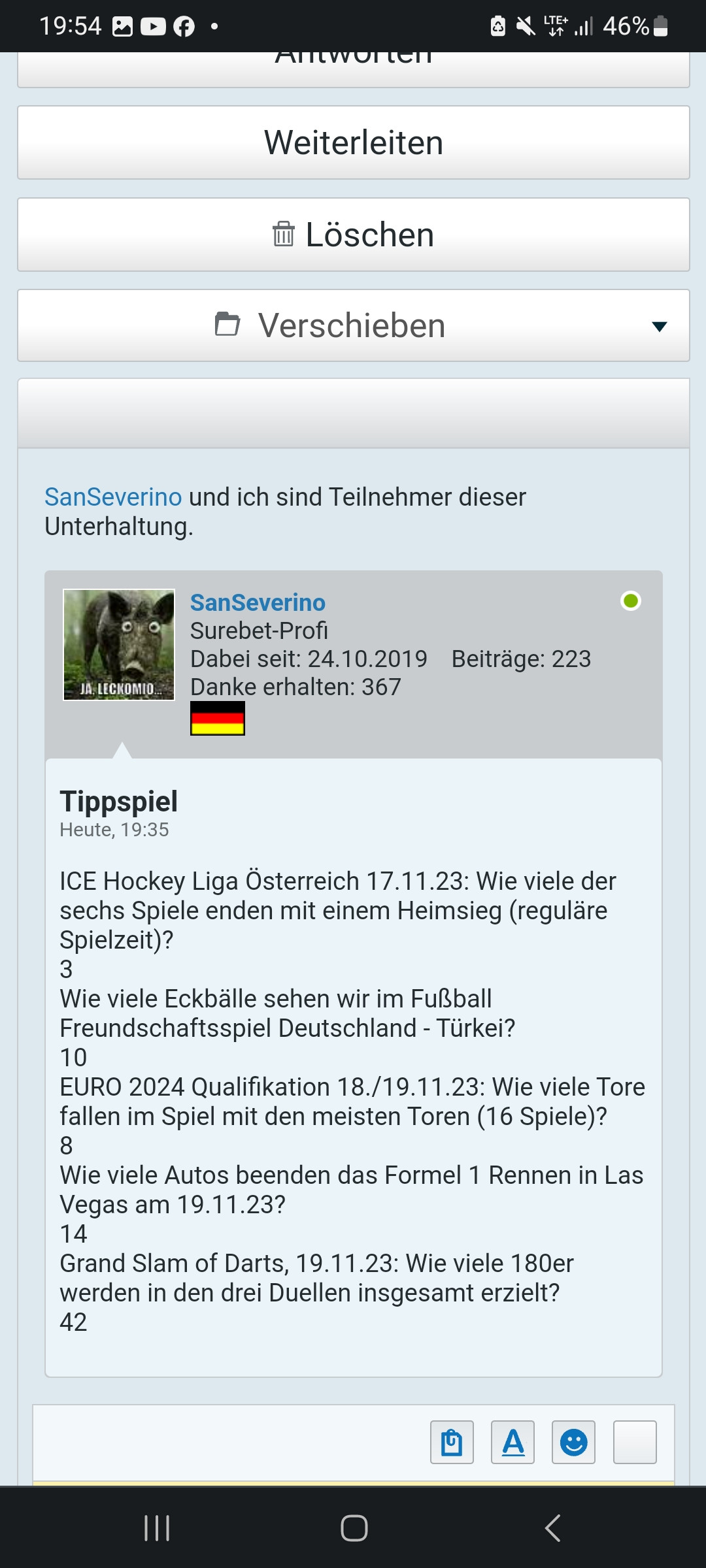Screen dimensions: 706x1568
Task: Go back with system back button
Action: click(x=552, y=1528)
